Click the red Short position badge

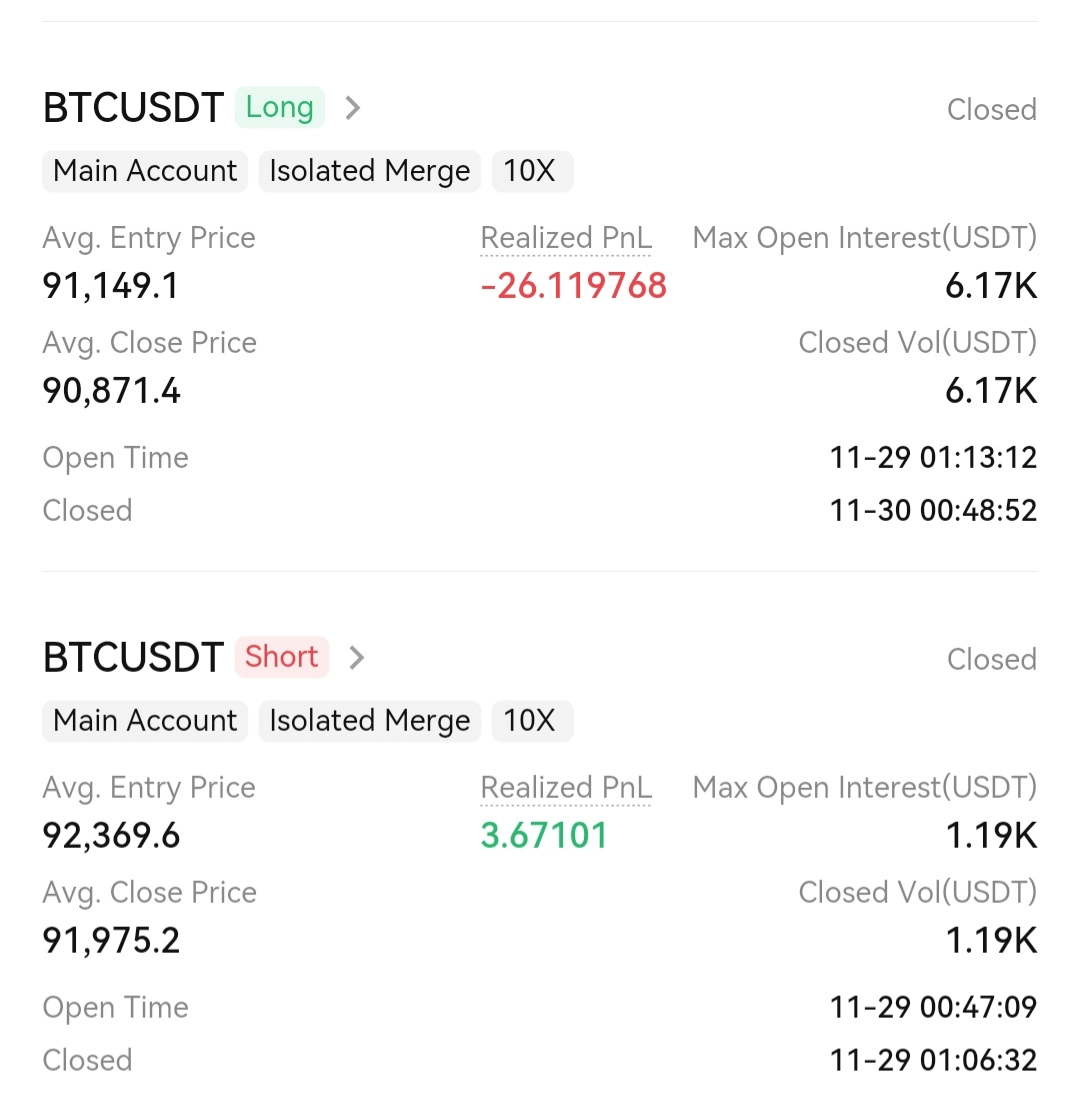click(x=281, y=657)
